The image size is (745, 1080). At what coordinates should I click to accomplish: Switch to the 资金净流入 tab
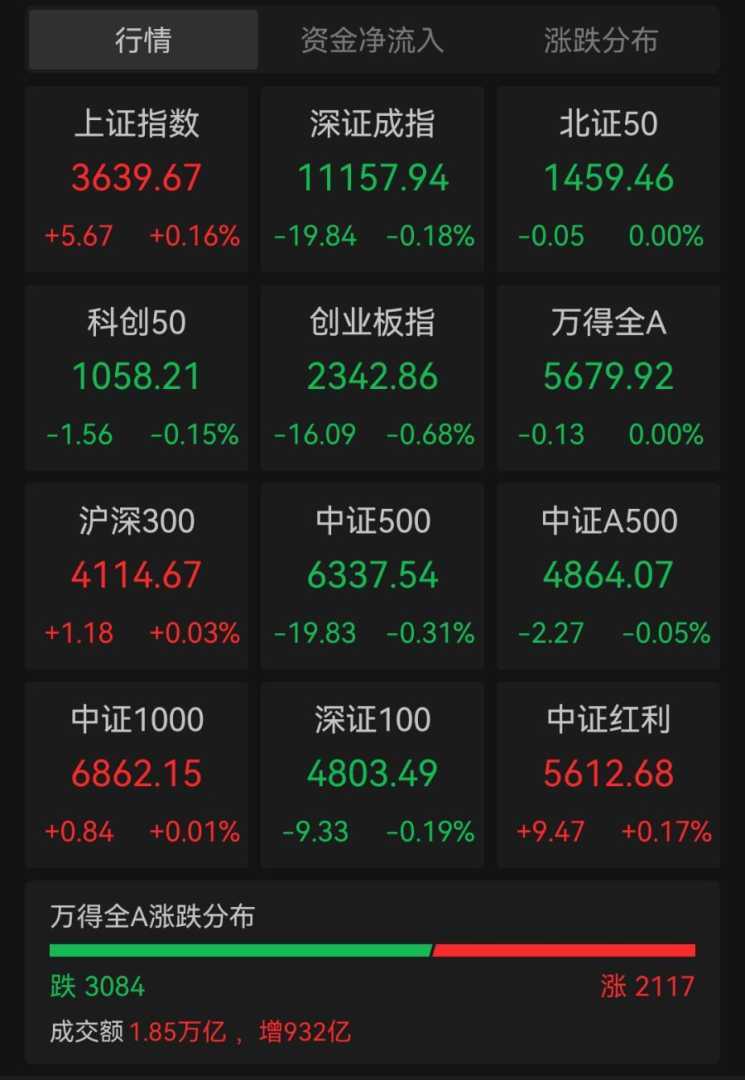pos(372,40)
